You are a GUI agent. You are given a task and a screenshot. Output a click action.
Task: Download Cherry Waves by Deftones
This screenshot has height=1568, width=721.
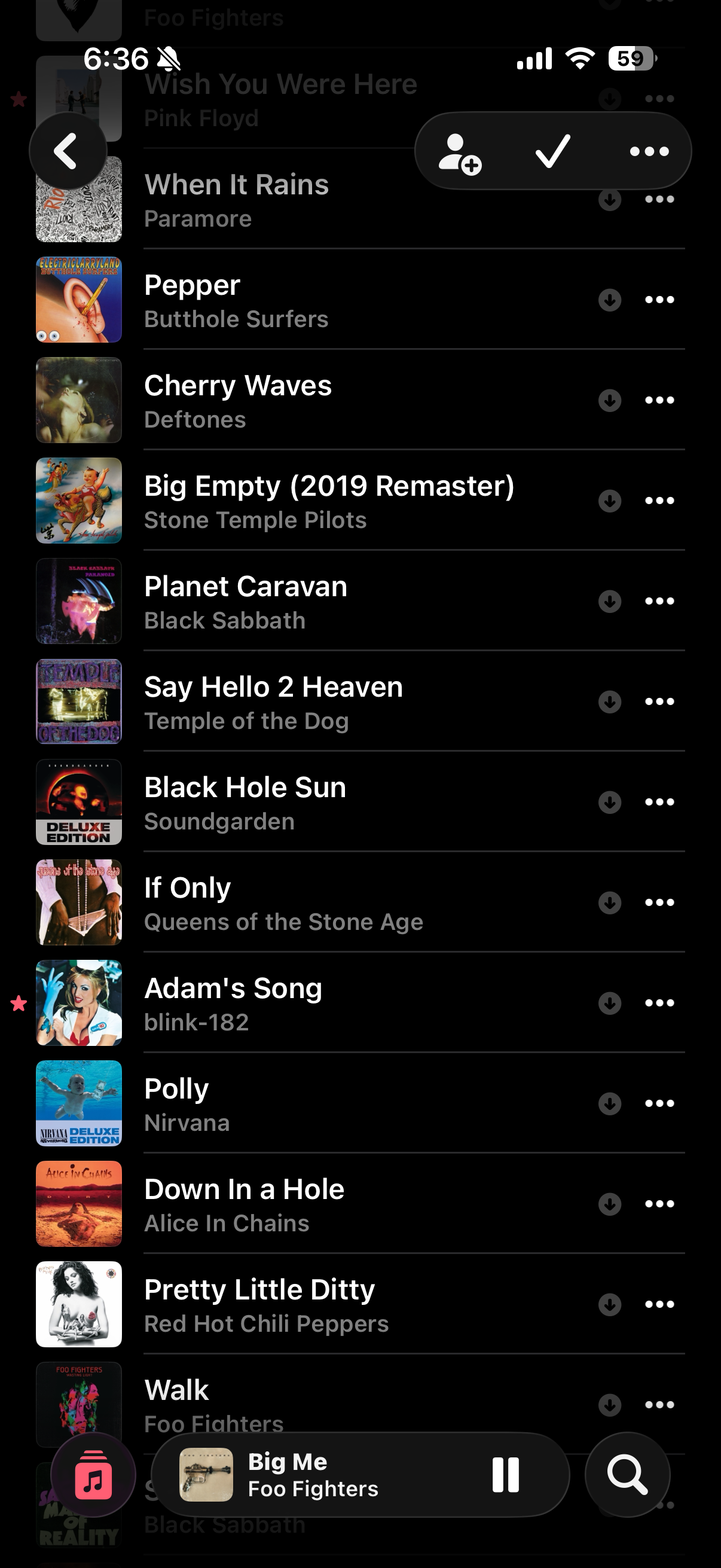click(610, 401)
